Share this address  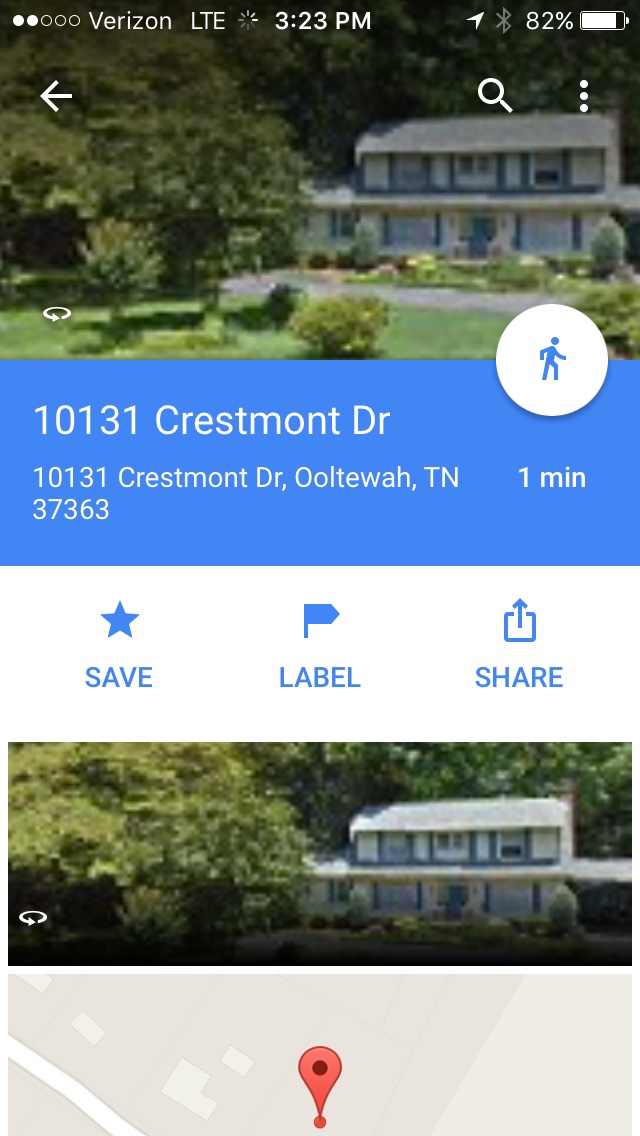[x=519, y=648]
